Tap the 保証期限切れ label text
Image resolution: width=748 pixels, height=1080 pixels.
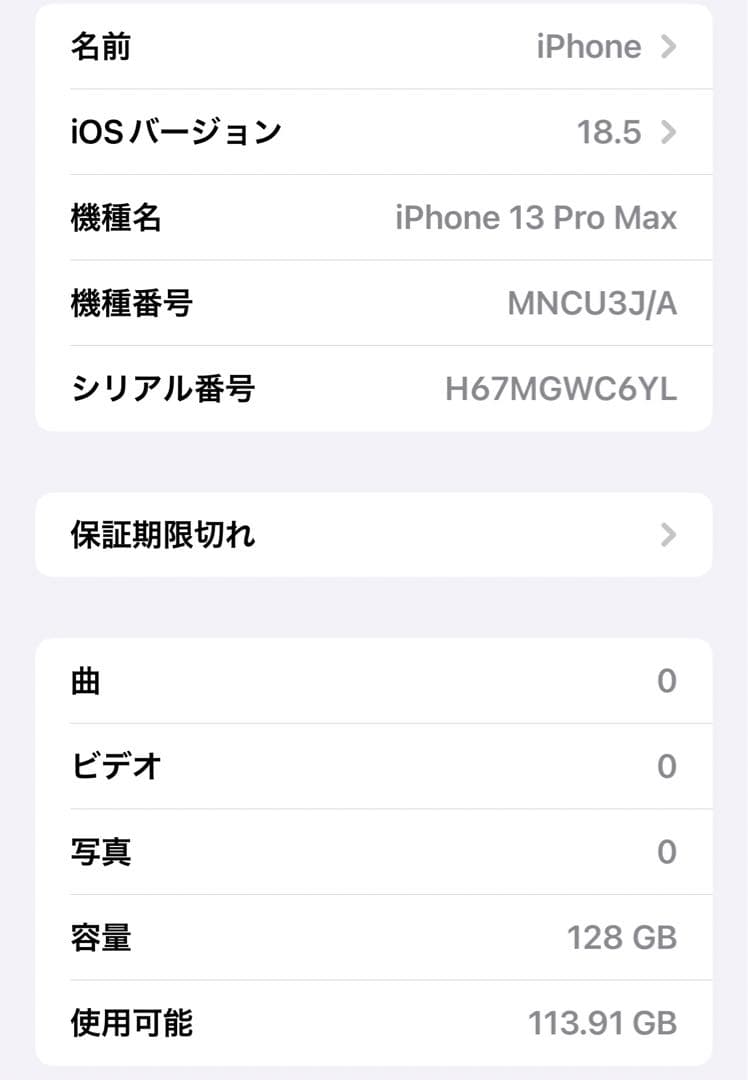[x=163, y=536]
